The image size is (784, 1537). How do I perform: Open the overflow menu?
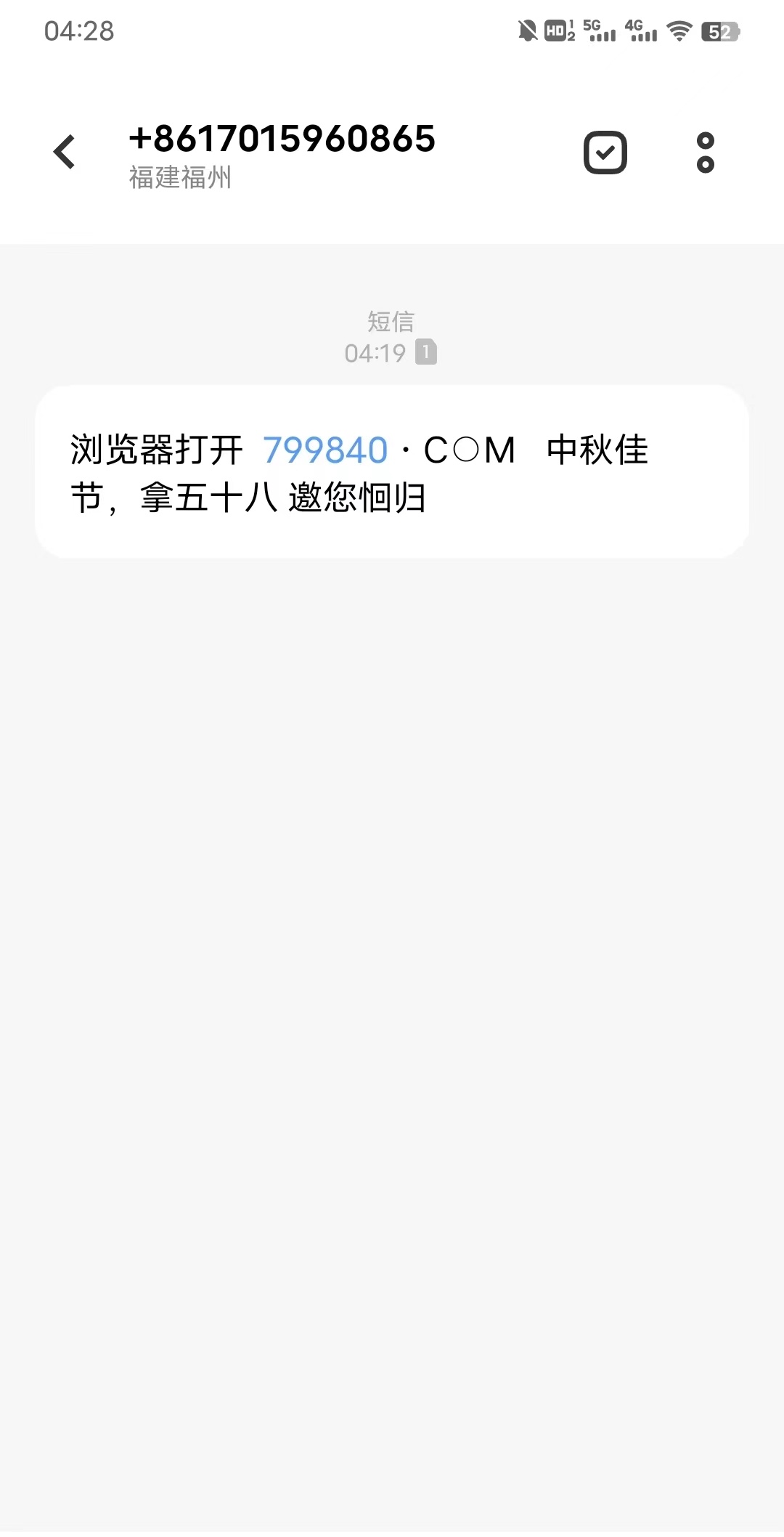coord(705,153)
